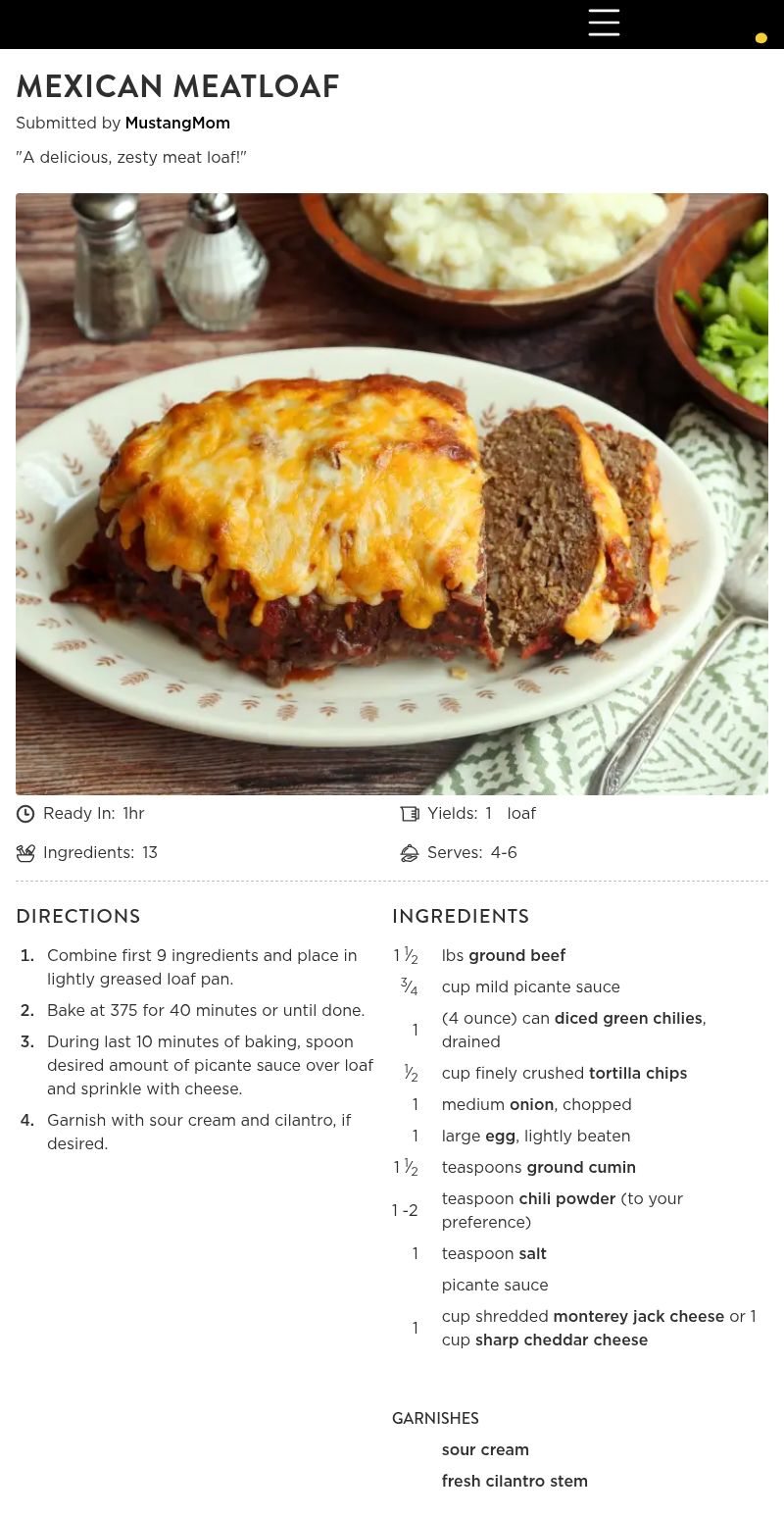The width and height of the screenshot is (784, 1517).
Task: Open the ground beef ingredient link
Action: [x=516, y=956]
